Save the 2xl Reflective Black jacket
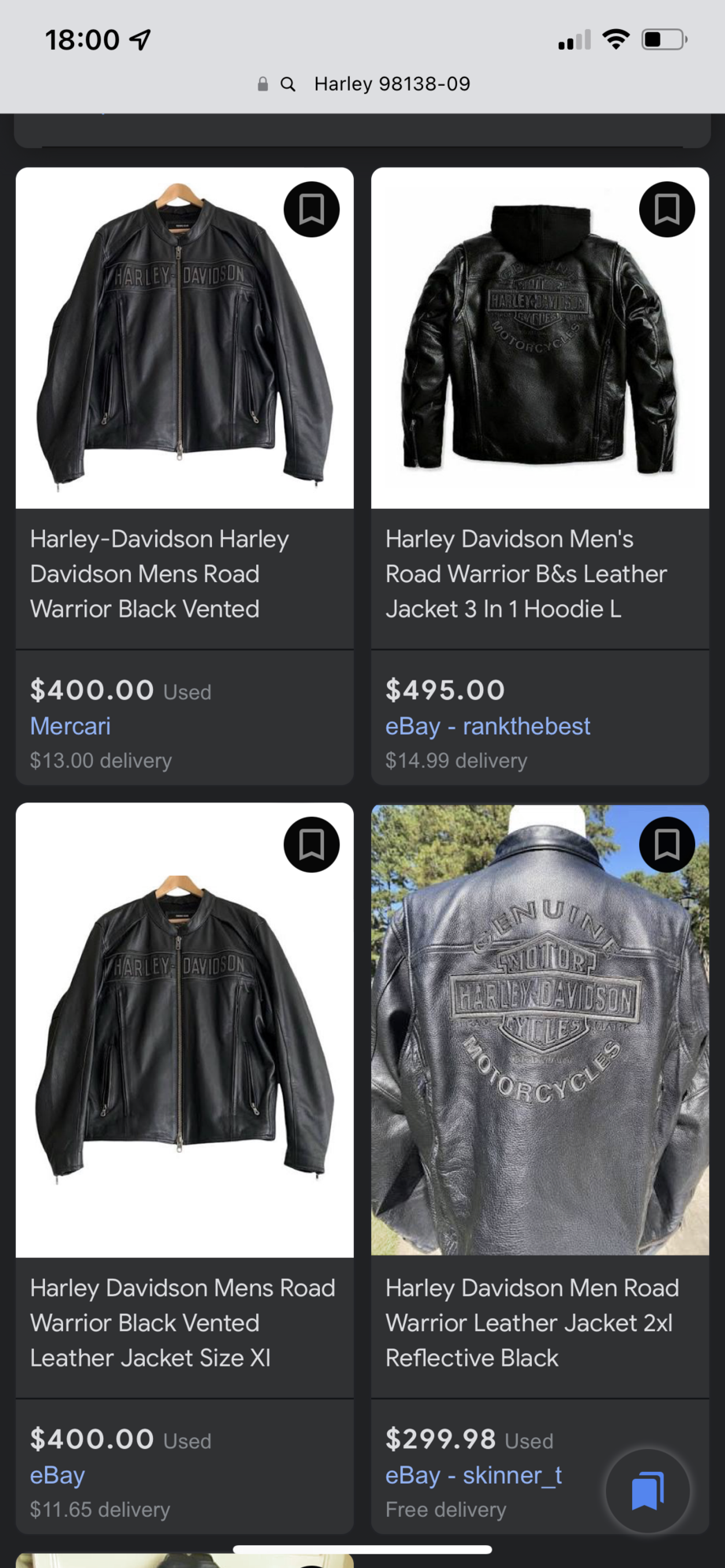Image resolution: width=725 pixels, height=1568 pixels. [x=667, y=845]
